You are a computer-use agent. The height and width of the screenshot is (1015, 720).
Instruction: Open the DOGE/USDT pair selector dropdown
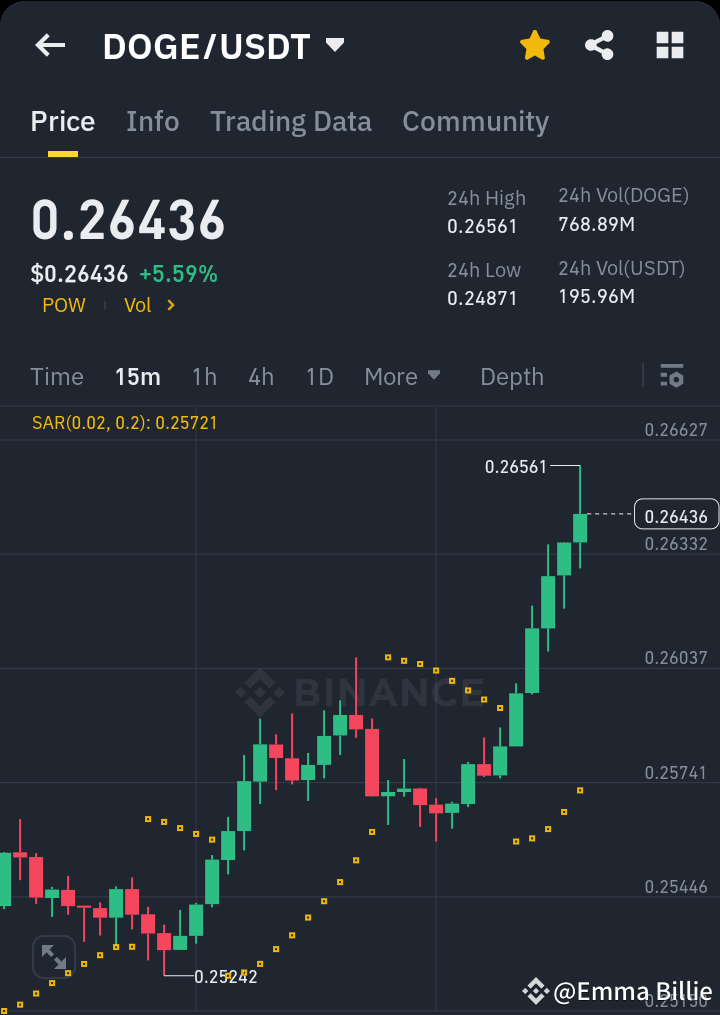pyautogui.click(x=334, y=45)
